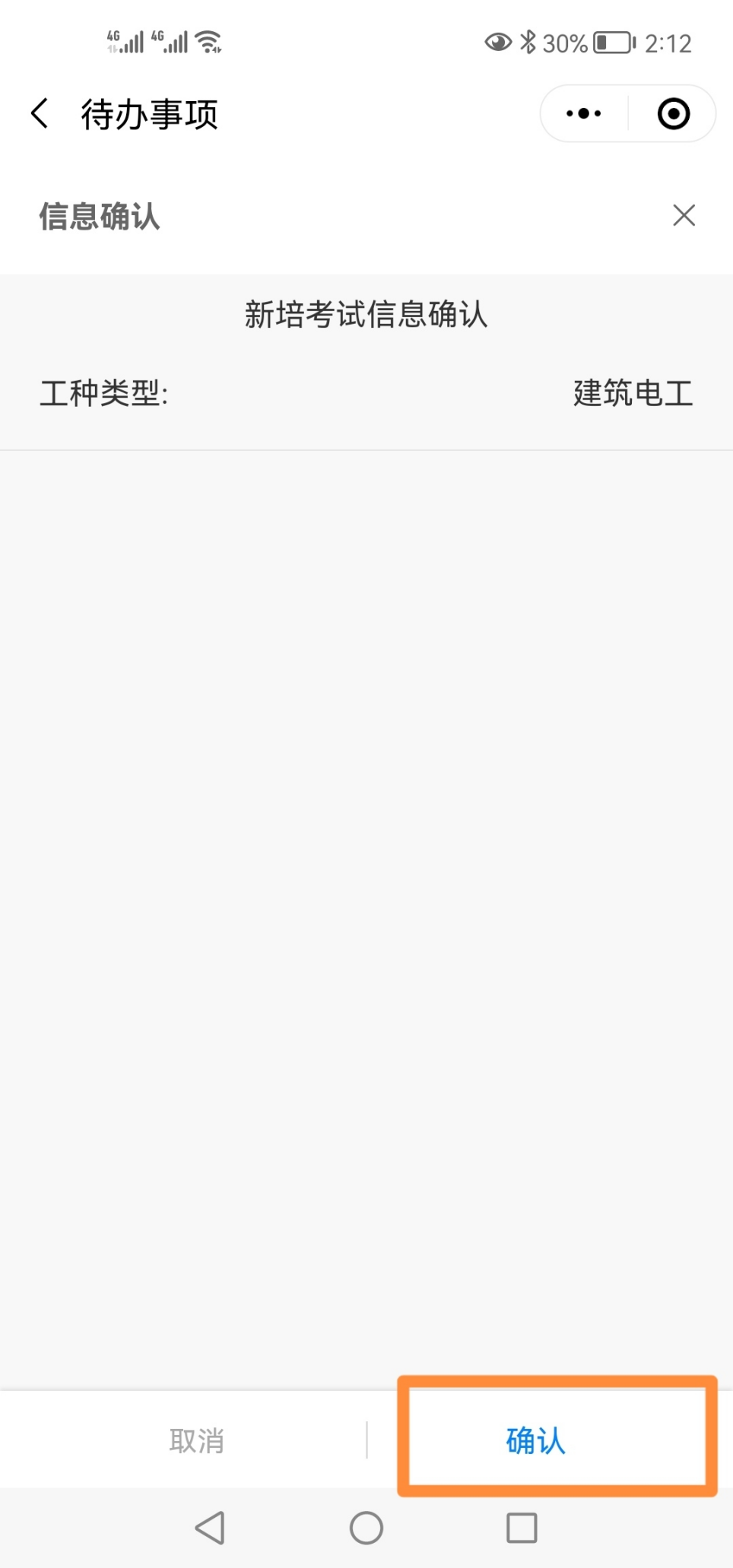
Task: Go back from 待办事项 page
Action: 40,114
